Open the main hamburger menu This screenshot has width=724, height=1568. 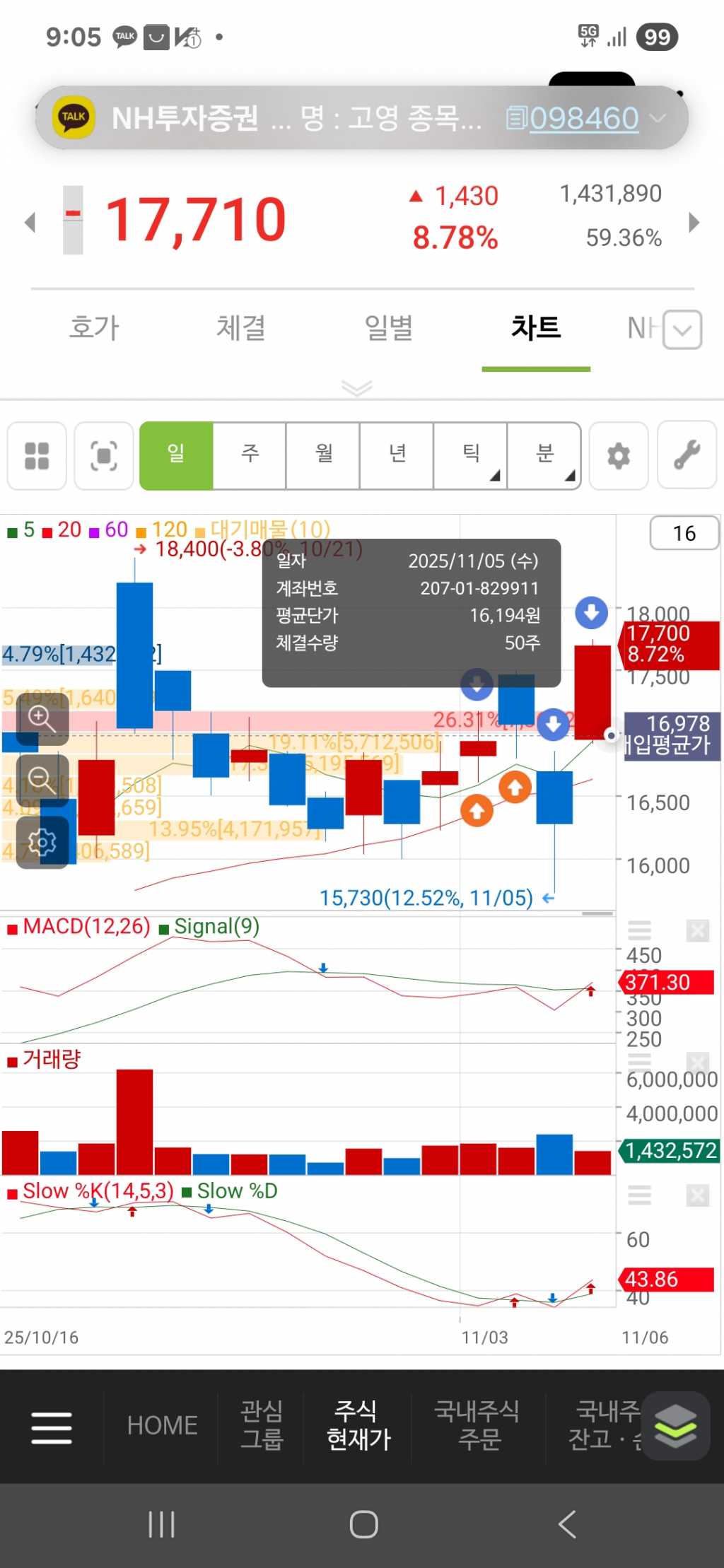[52, 1427]
